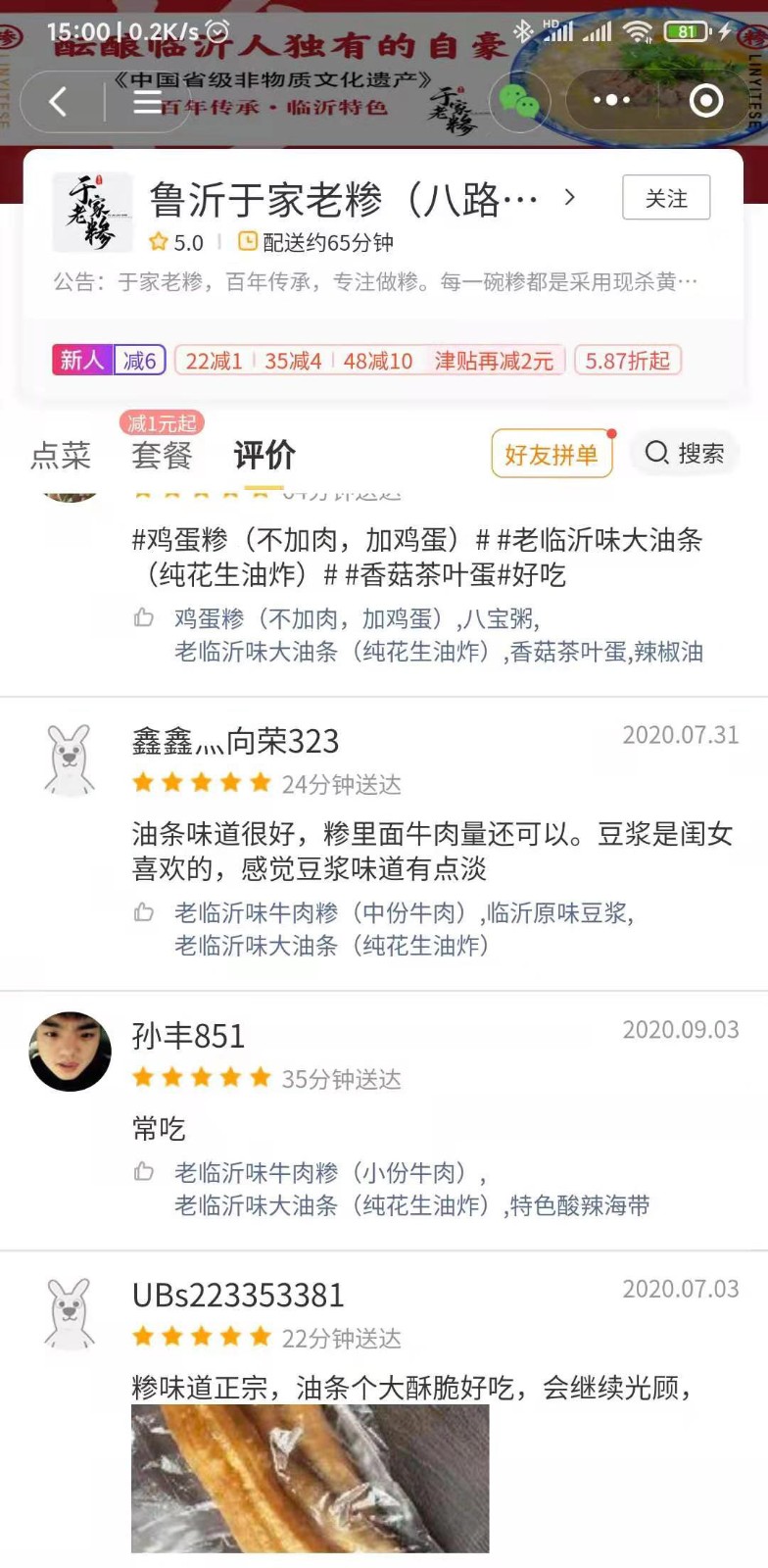
Task: Select the 评价 tab
Action: (264, 455)
